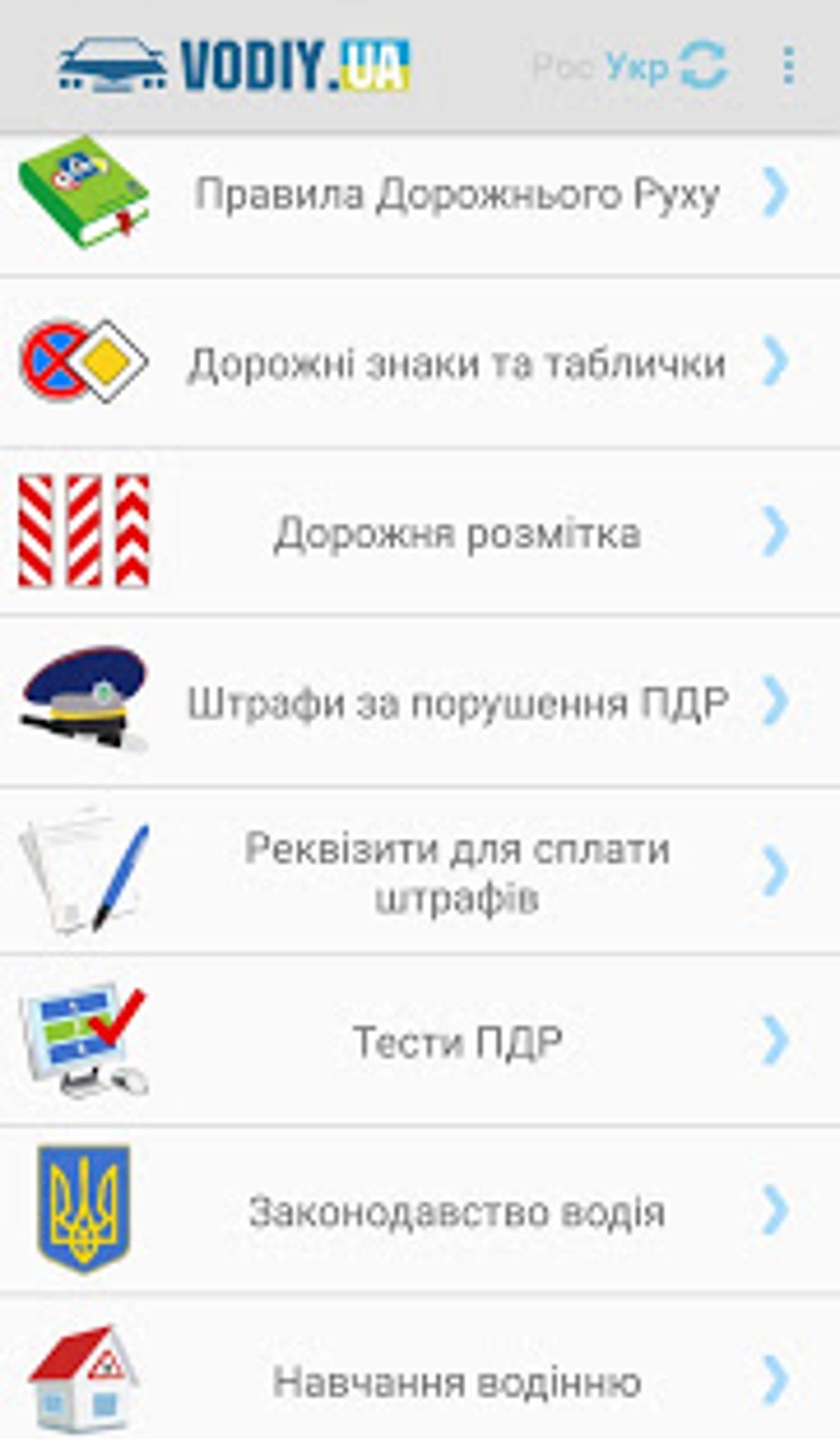The width and height of the screenshot is (840, 1439).
Task: Go to Дорожня розмітка section
Action: coord(457,533)
